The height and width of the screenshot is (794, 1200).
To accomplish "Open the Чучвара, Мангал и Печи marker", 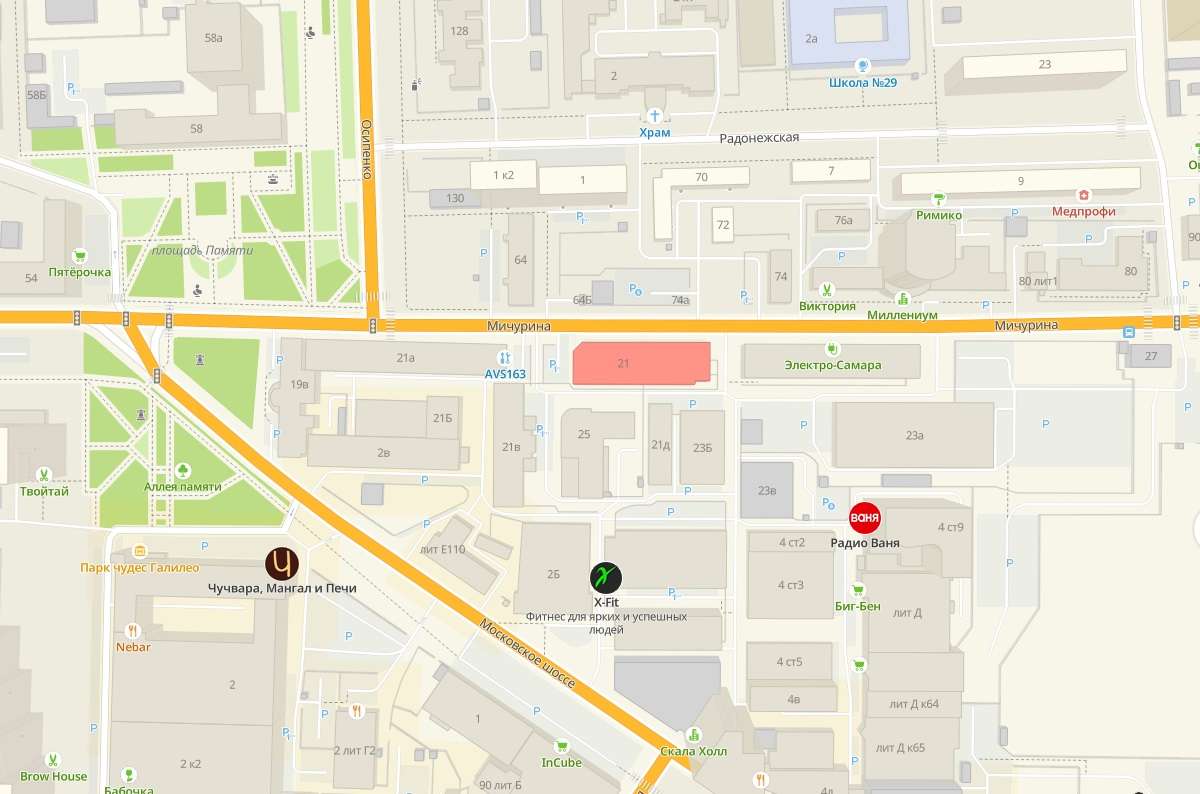I will tap(282, 565).
